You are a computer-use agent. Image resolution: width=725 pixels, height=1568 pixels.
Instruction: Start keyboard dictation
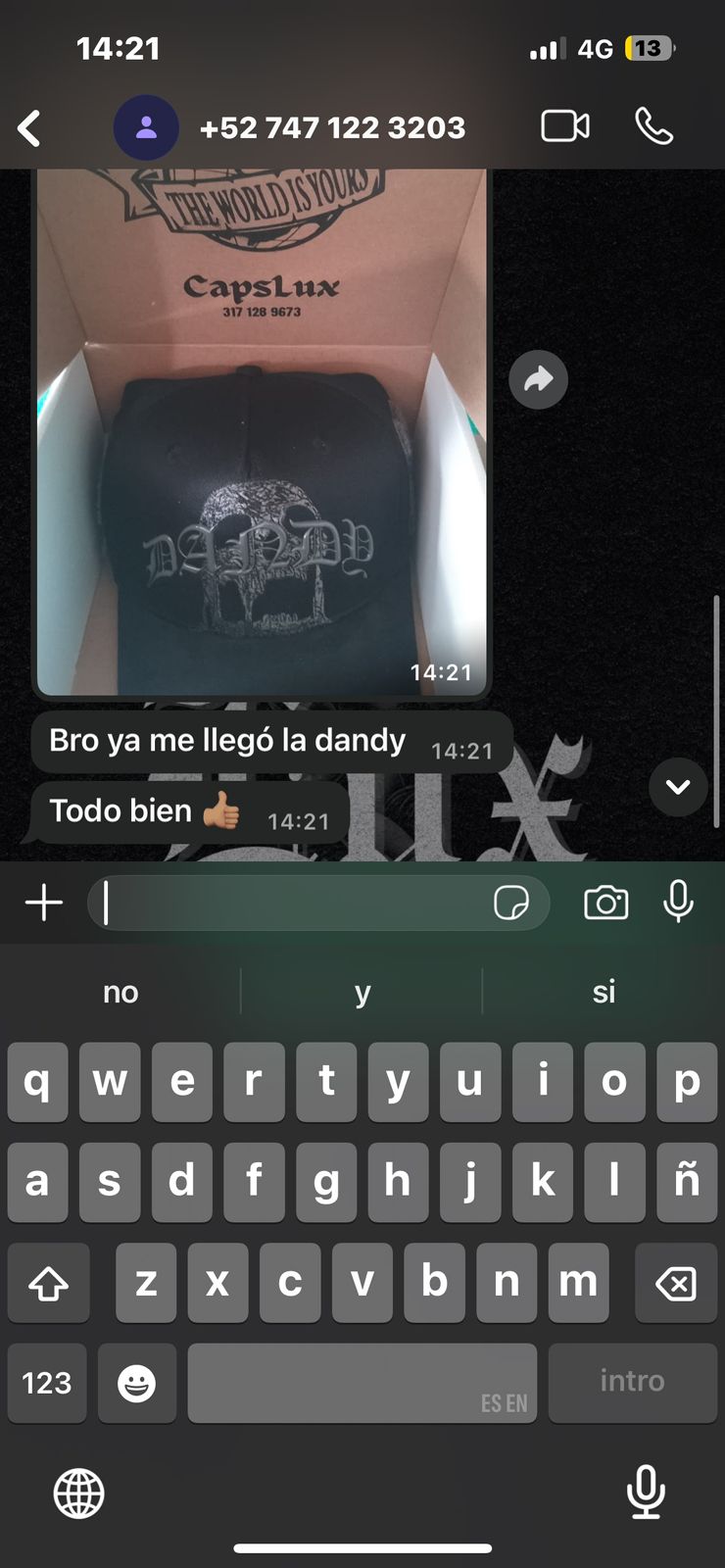tap(646, 1492)
